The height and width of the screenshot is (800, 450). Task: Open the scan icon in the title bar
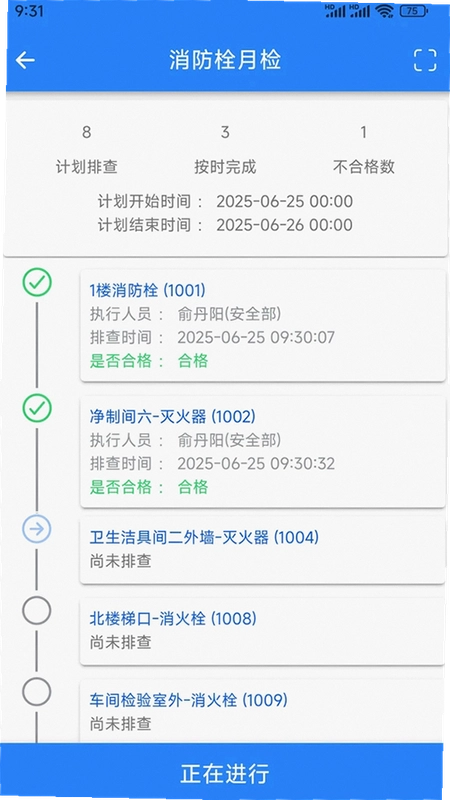(424, 60)
